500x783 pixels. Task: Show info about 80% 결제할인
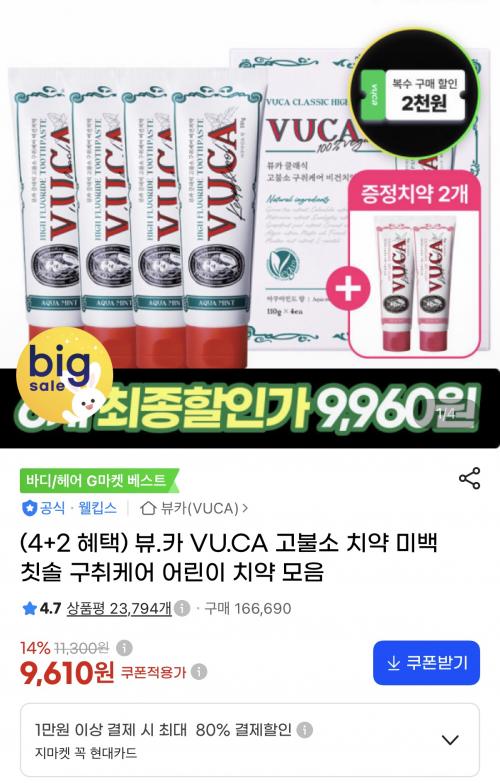click(305, 730)
